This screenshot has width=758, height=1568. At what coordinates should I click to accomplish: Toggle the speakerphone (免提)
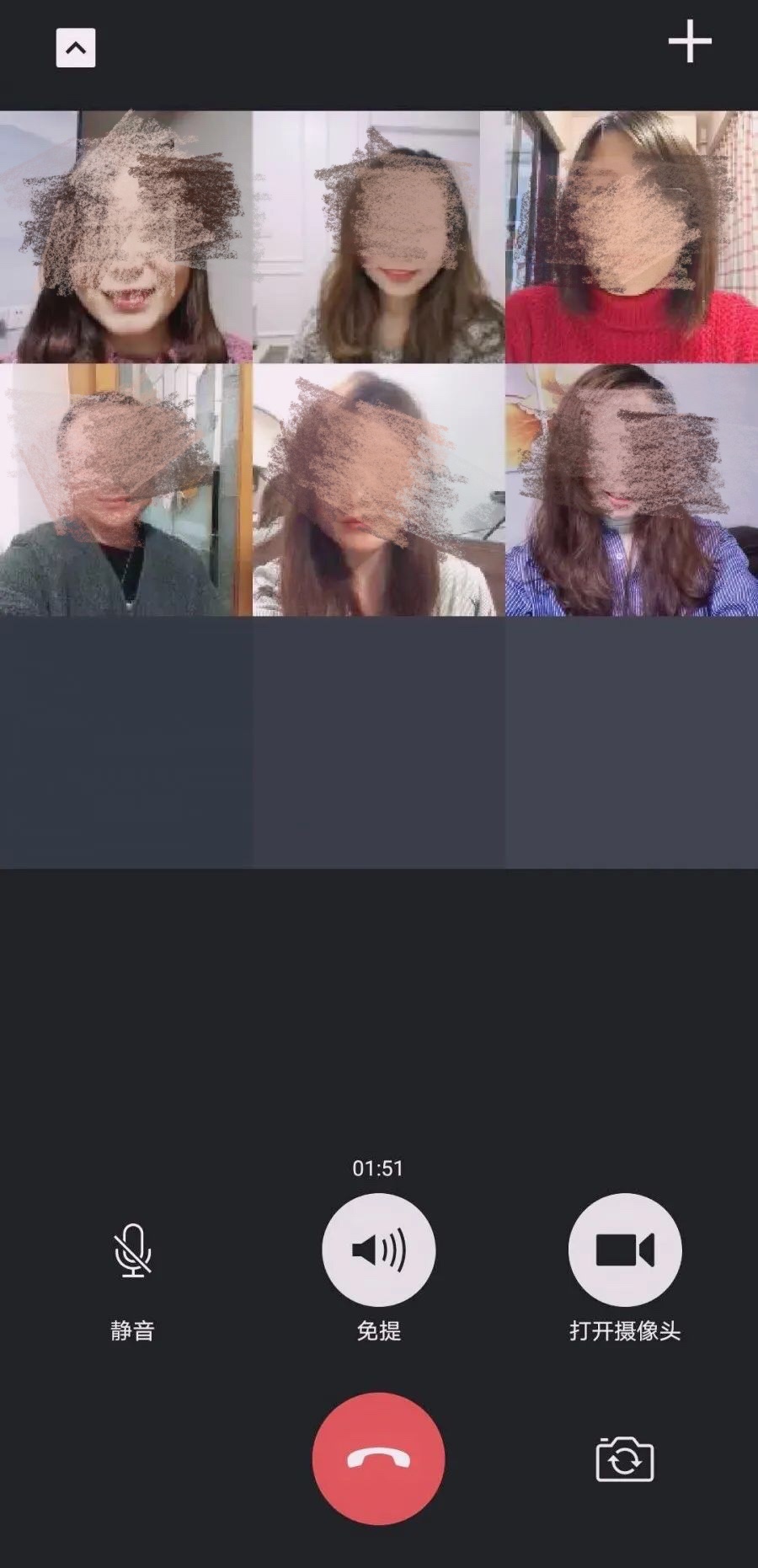(x=378, y=1250)
